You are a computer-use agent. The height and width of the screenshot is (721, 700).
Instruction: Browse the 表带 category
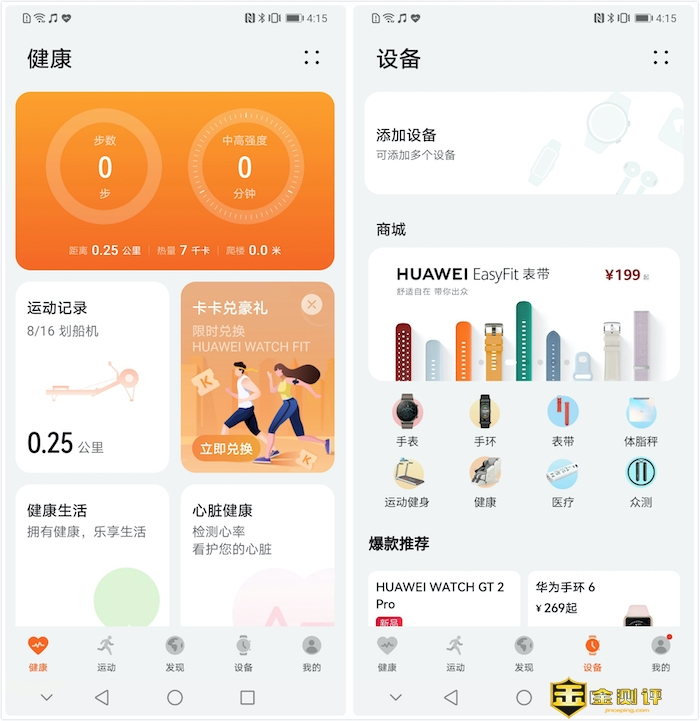point(563,420)
